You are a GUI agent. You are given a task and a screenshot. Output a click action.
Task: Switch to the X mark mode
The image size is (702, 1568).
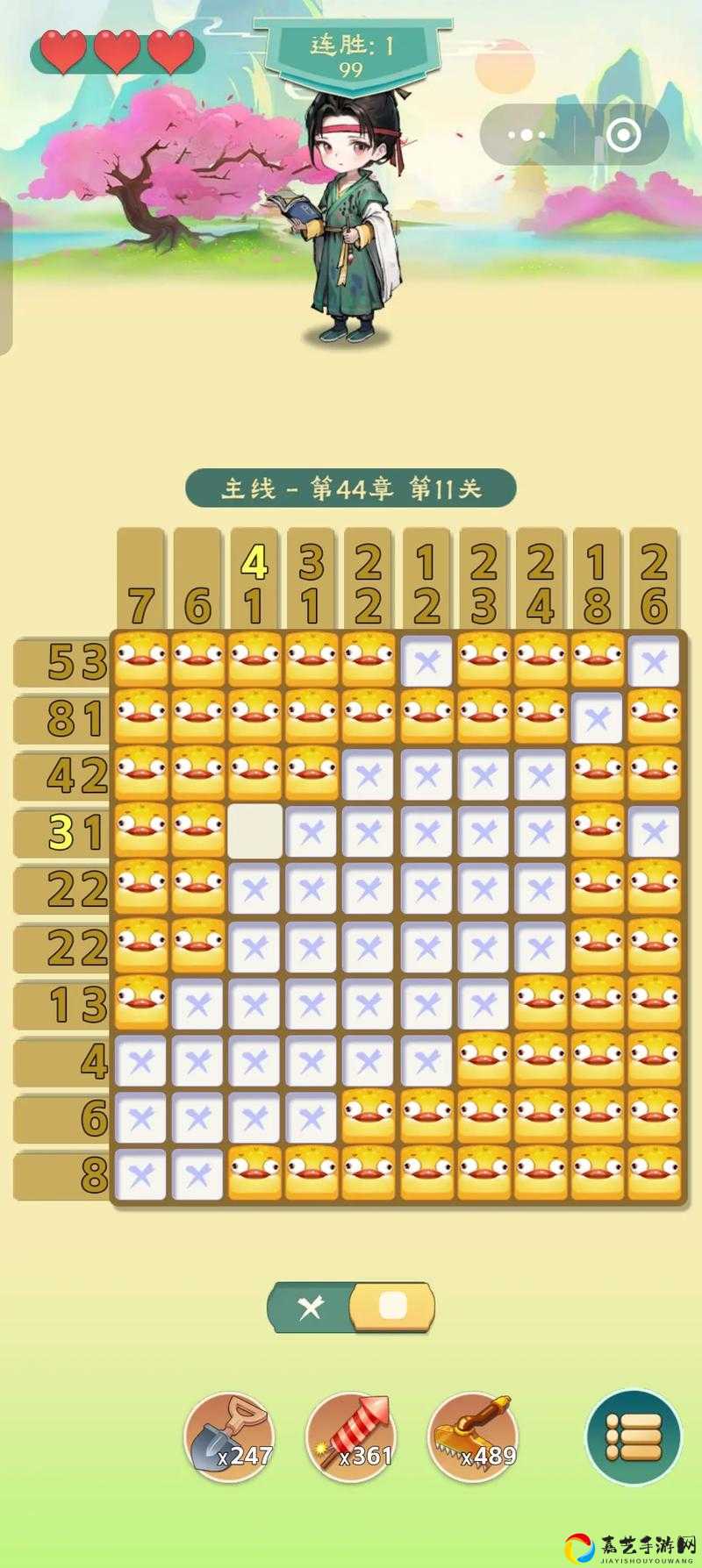pos(310,1308)
